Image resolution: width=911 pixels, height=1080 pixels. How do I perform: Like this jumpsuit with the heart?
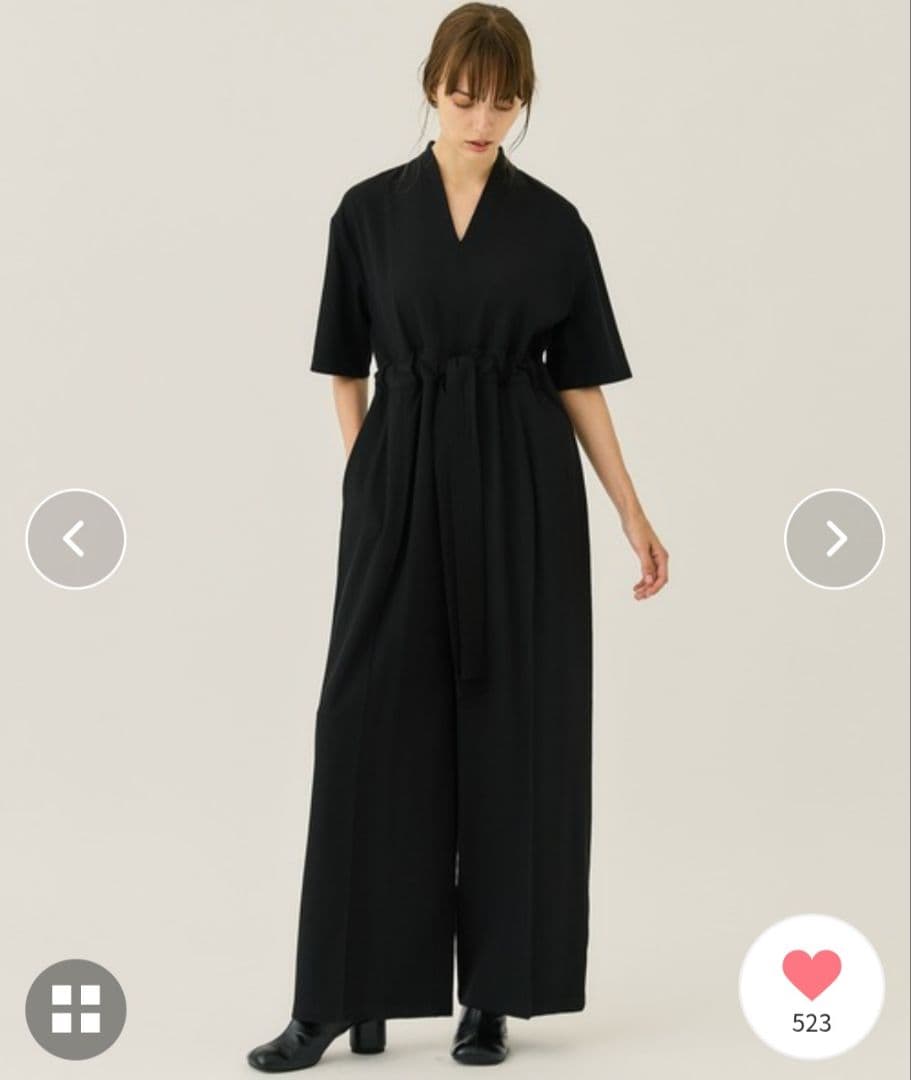pos(811,976)
